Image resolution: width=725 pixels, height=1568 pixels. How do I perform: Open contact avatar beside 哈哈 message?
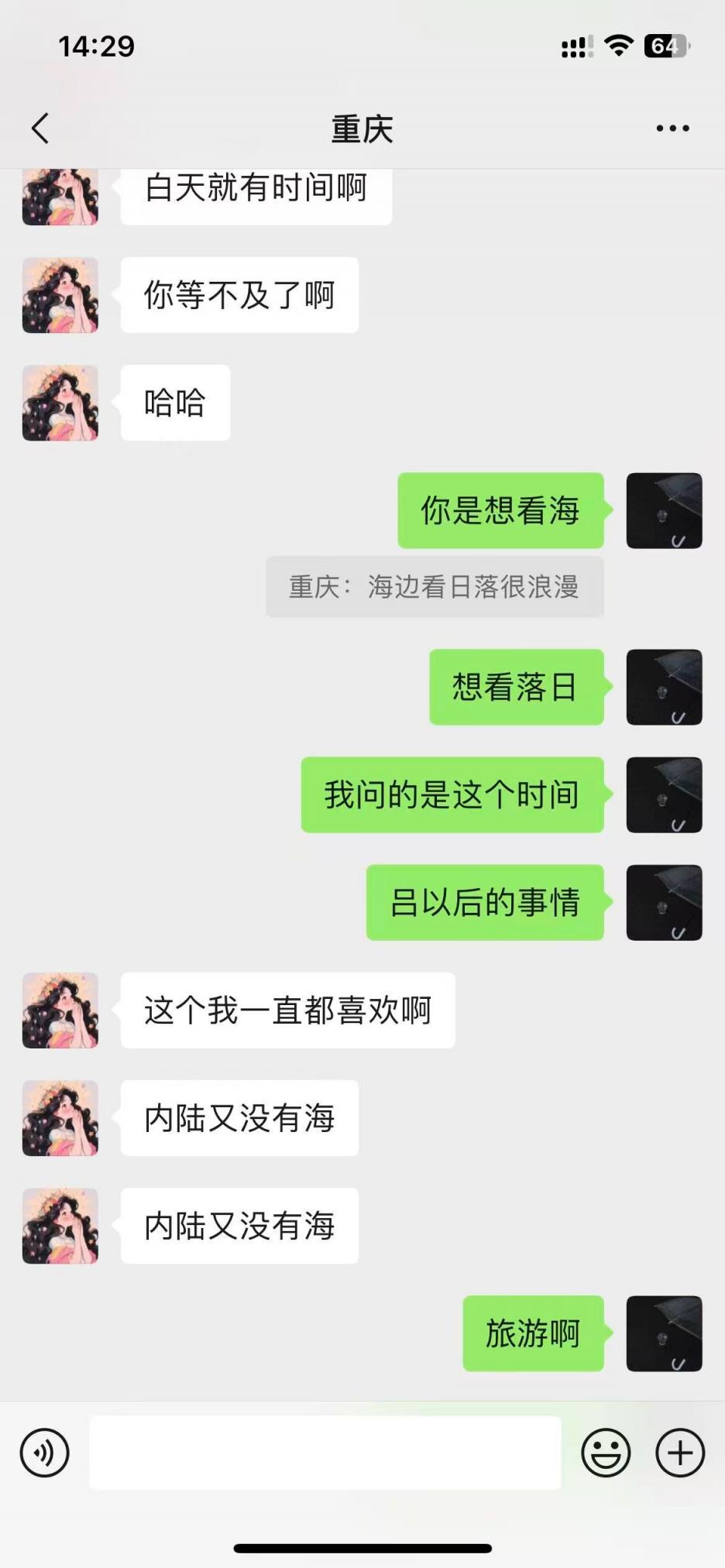[x=60, y=403]
